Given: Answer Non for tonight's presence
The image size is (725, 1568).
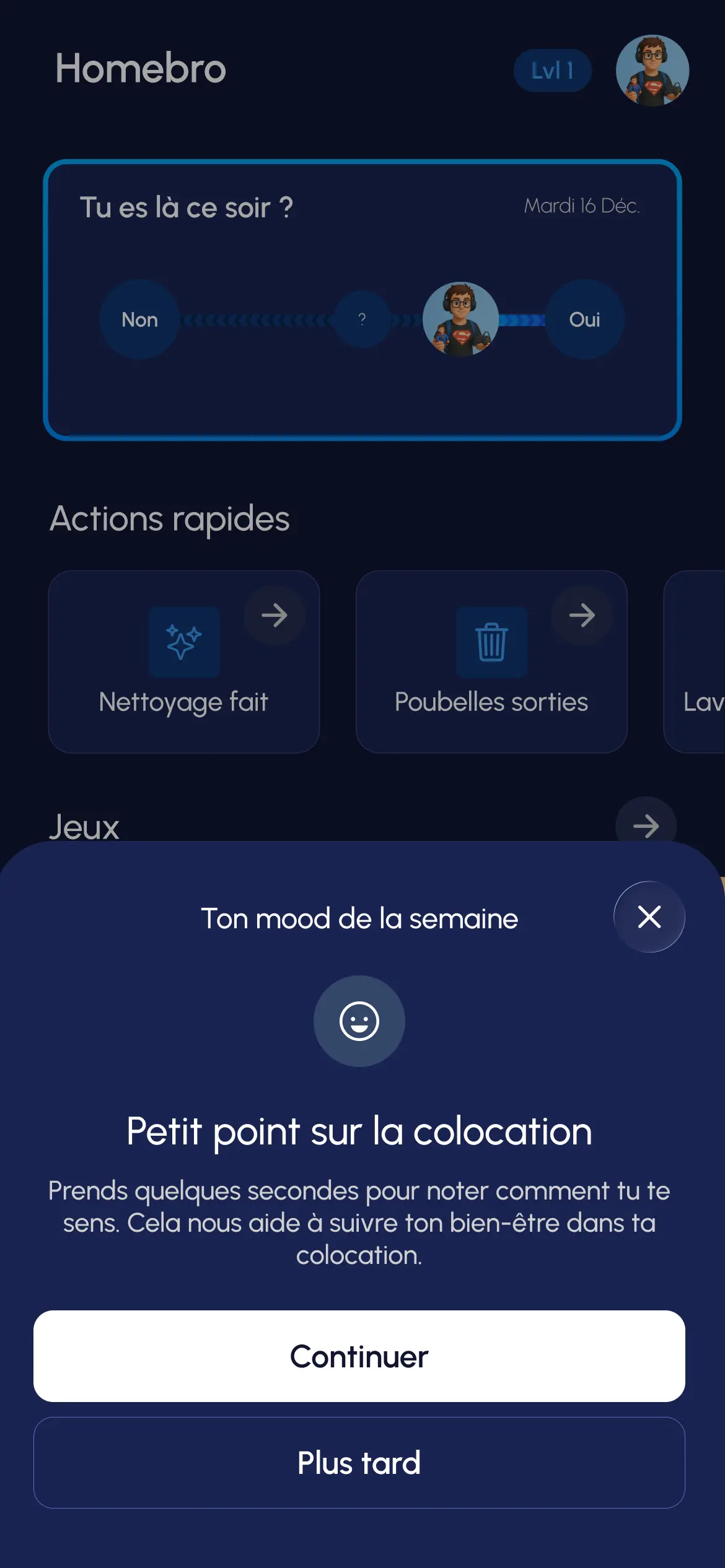Looking at the screenshot, I should pos(140,320).
